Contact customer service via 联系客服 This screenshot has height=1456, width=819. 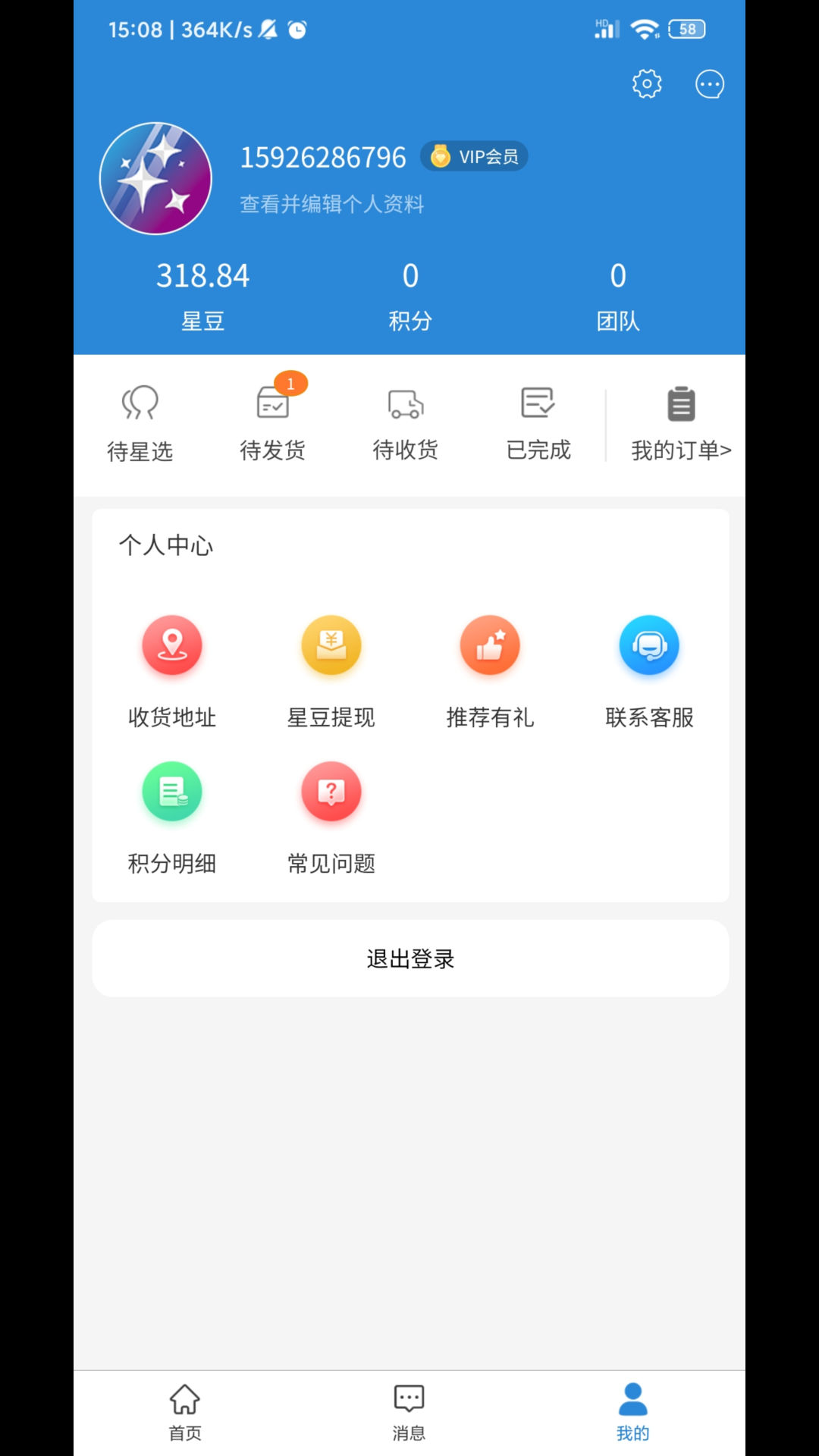coord(650,671)
